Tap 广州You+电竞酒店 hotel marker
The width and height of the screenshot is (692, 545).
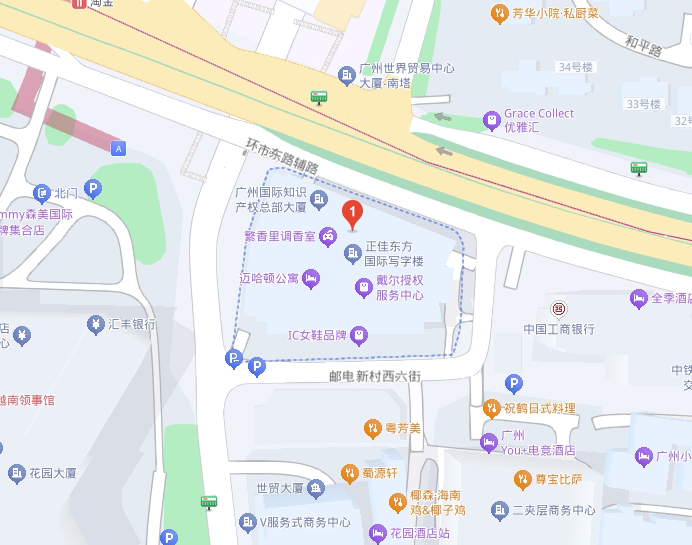pyautogui.click(x=489, y=442)
